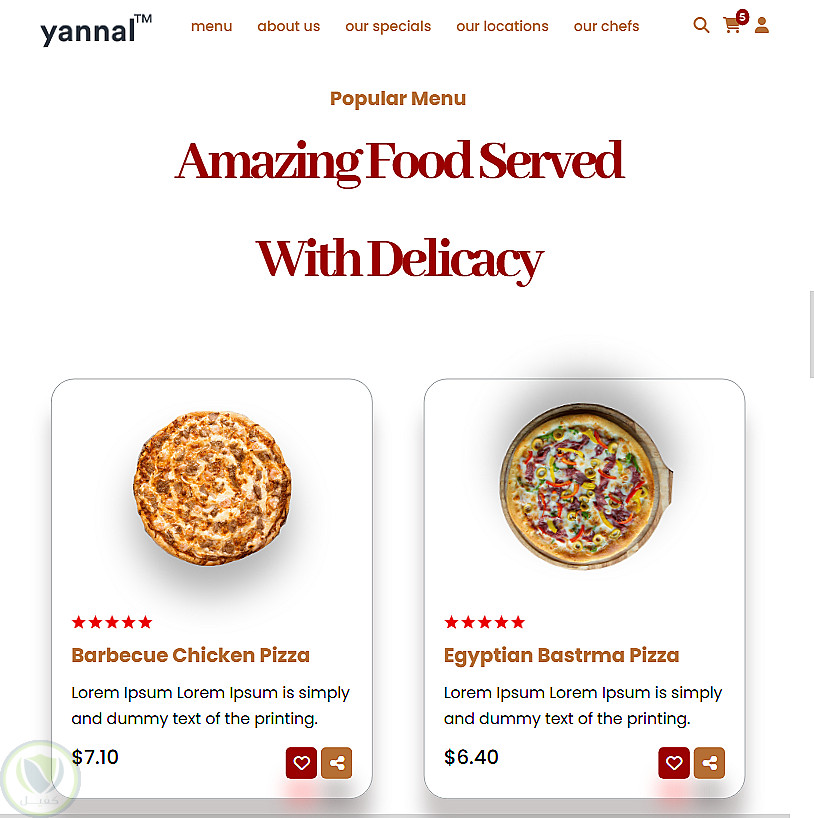Open the shopping cart

[x=732, y=26]
